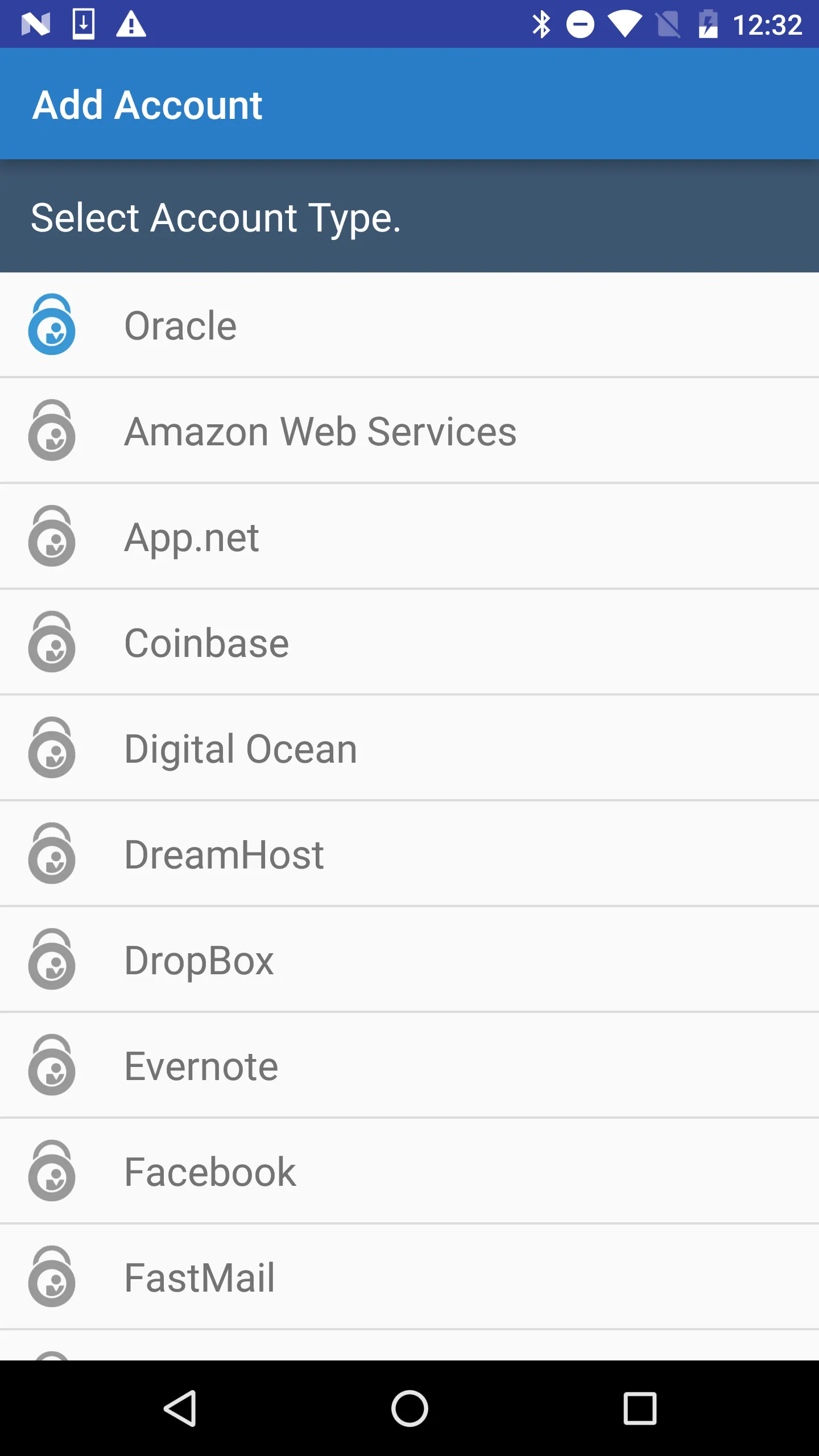This screenshot has width=819, height=1456.
Task: Select Coinbase to add an account
Action: [206, 642]
